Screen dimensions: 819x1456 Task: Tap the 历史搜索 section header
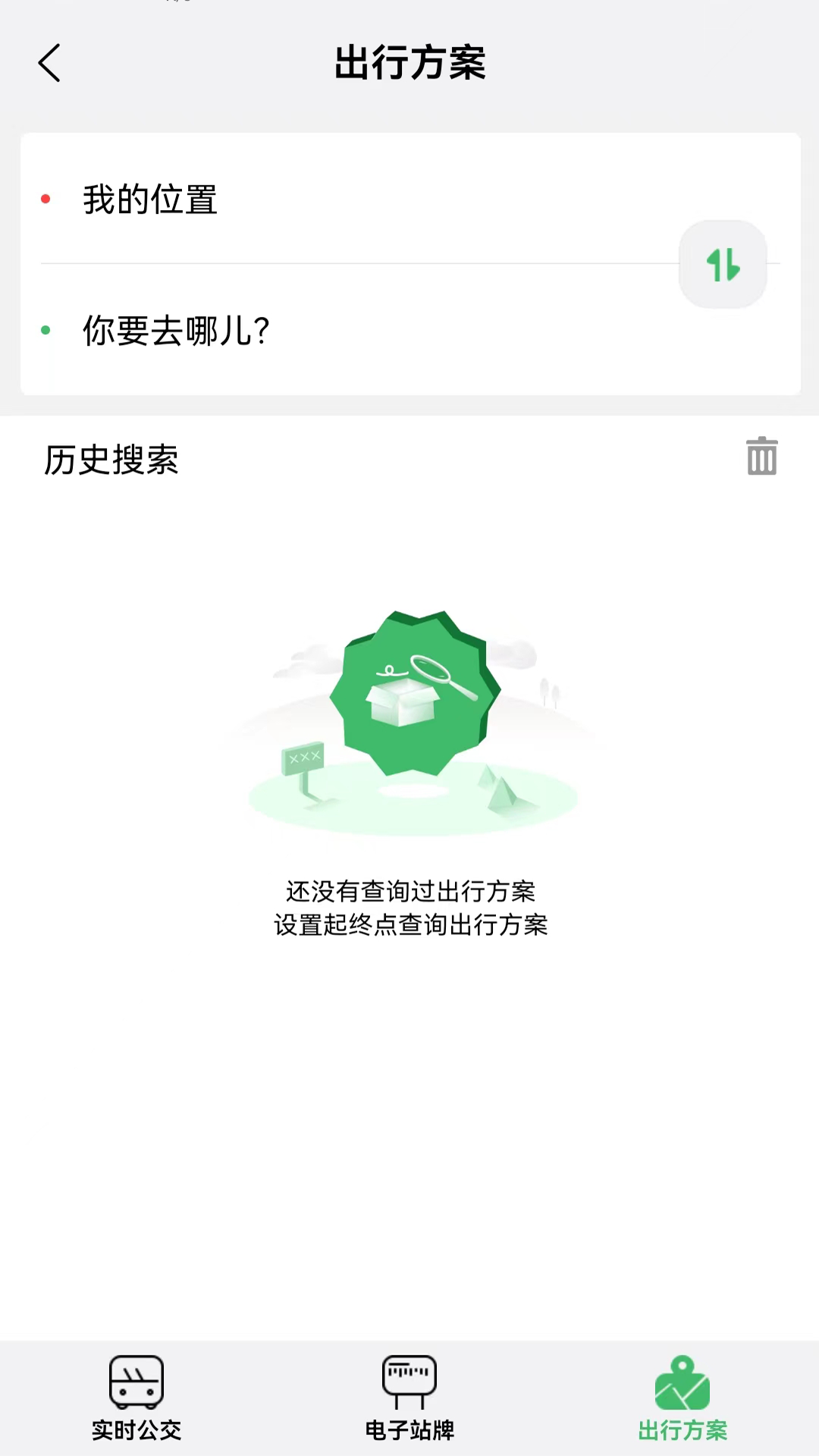coord(111,460)
